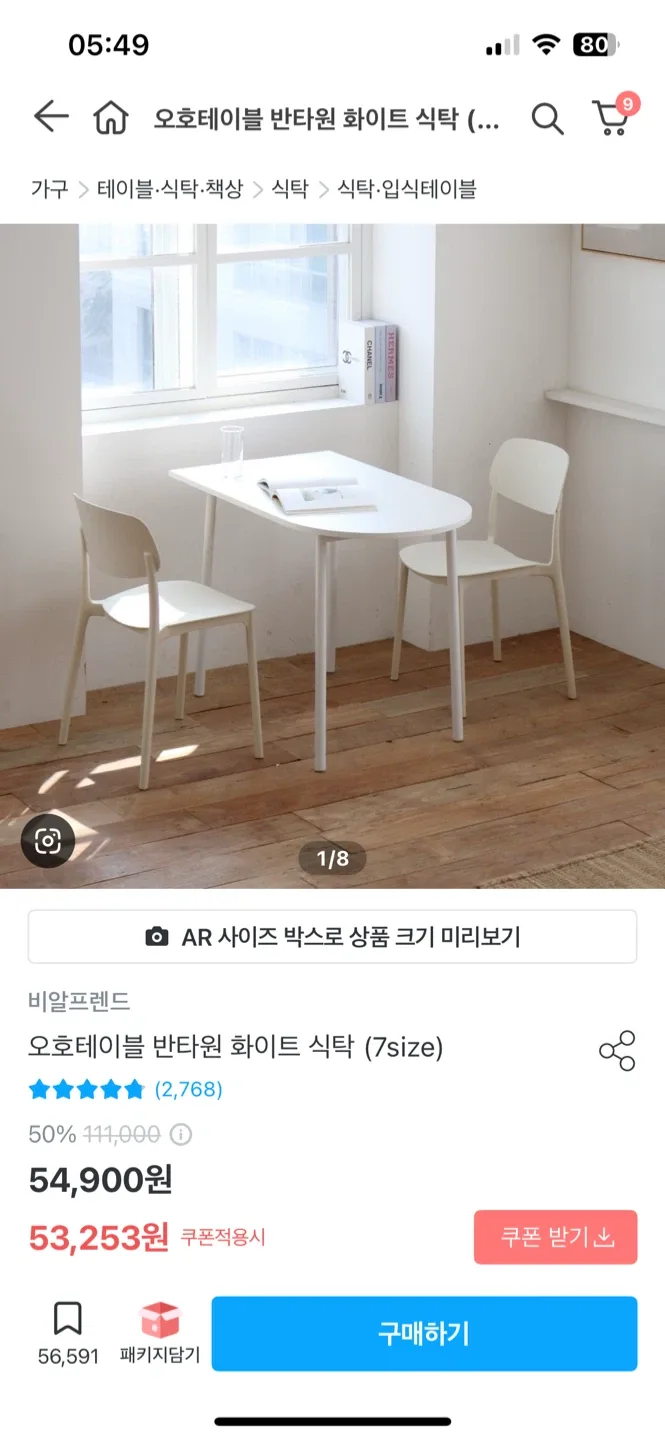Add to package with 패키지담기
The image size is (665, 1440).
coord(160,1333)
